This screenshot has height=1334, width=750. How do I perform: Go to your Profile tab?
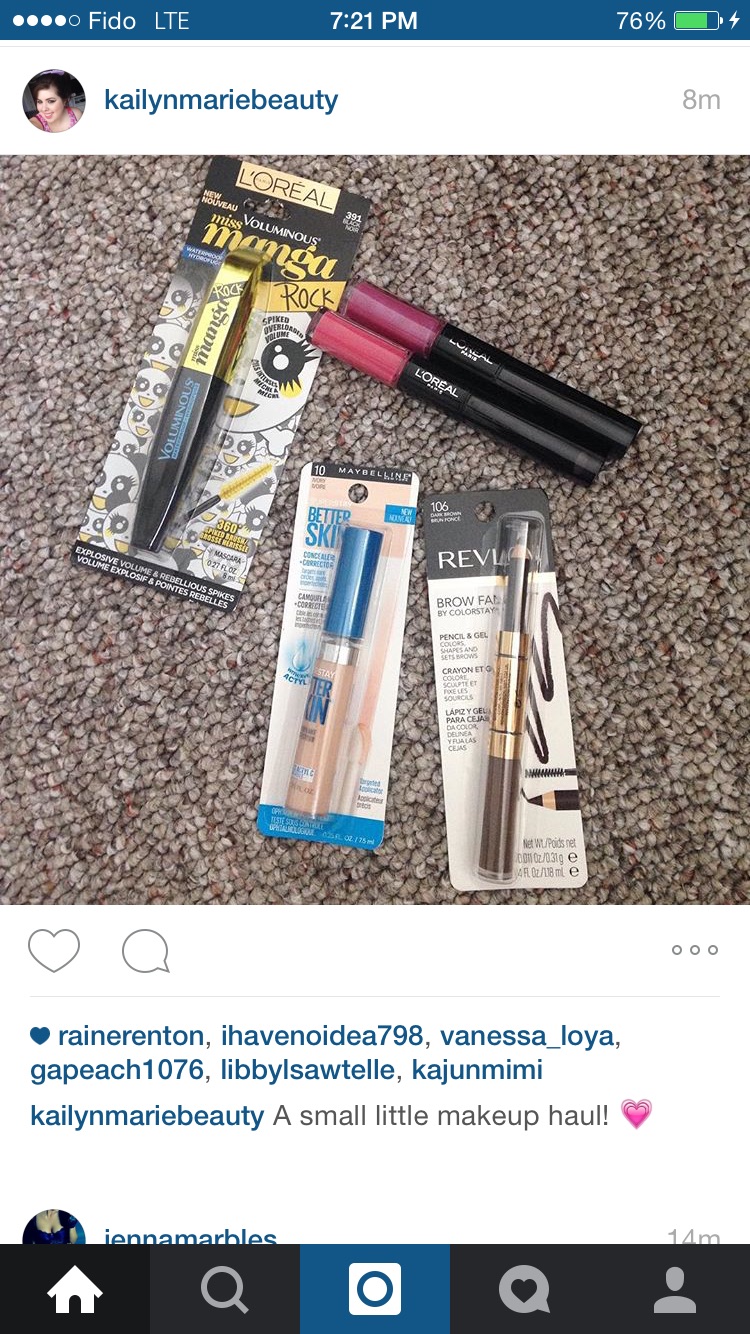point(675,1289)
